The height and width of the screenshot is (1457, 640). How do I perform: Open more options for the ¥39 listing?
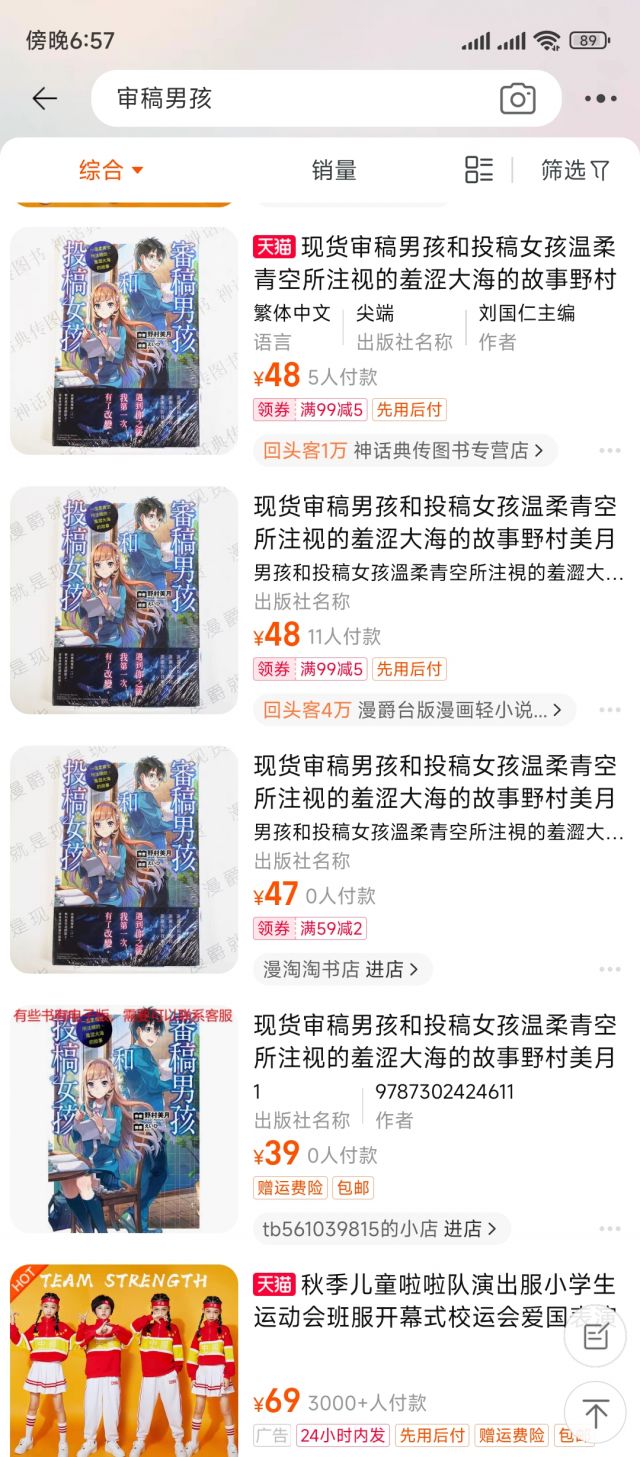(610, 1228)
